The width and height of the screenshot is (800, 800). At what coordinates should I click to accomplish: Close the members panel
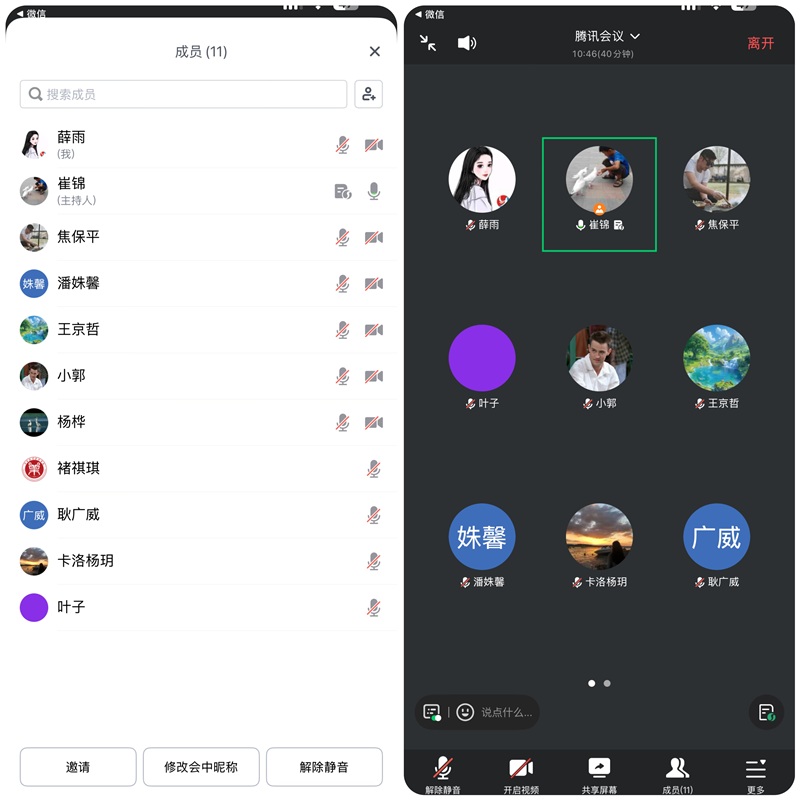tap(374, 52)
